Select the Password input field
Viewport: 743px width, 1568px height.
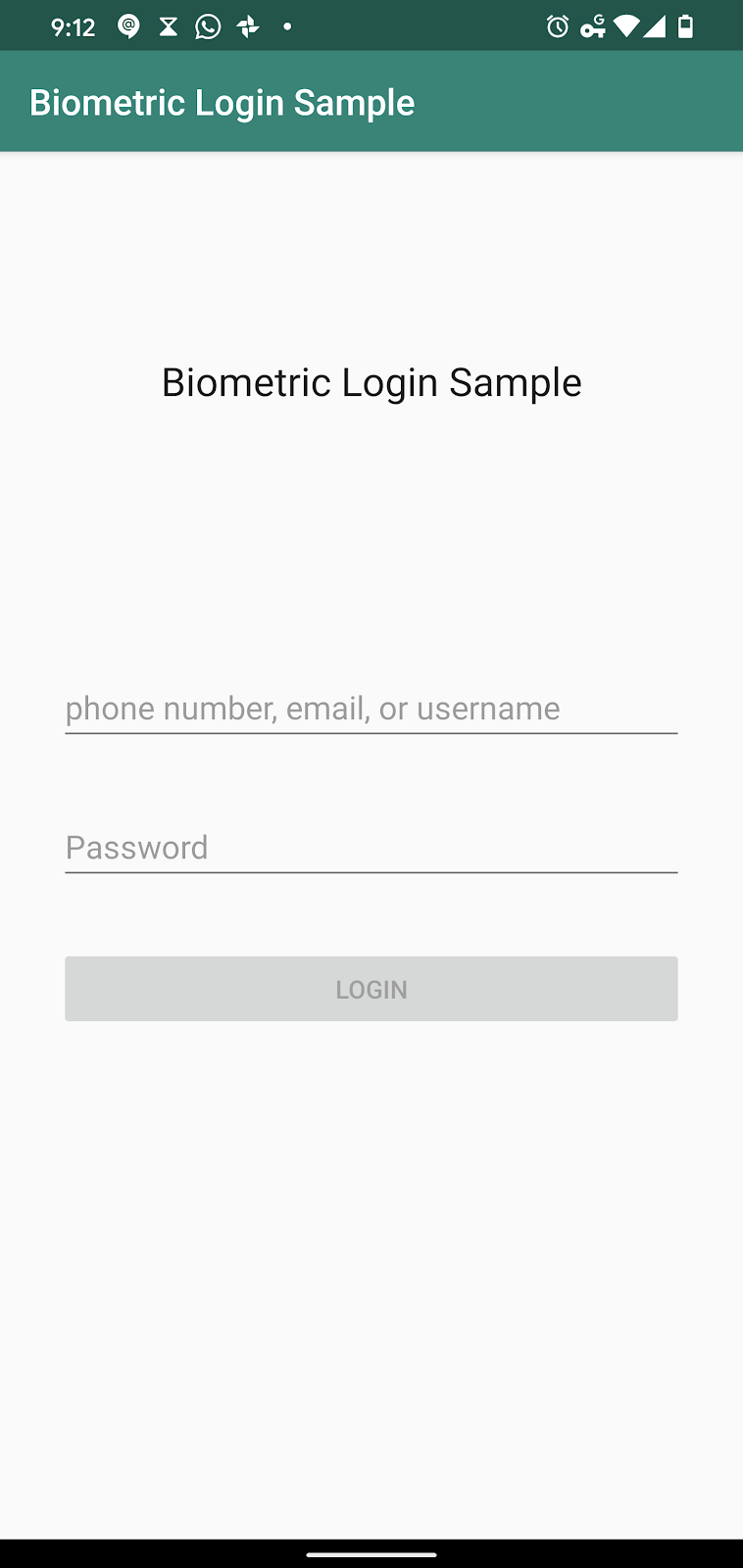(x=371, y=848)
